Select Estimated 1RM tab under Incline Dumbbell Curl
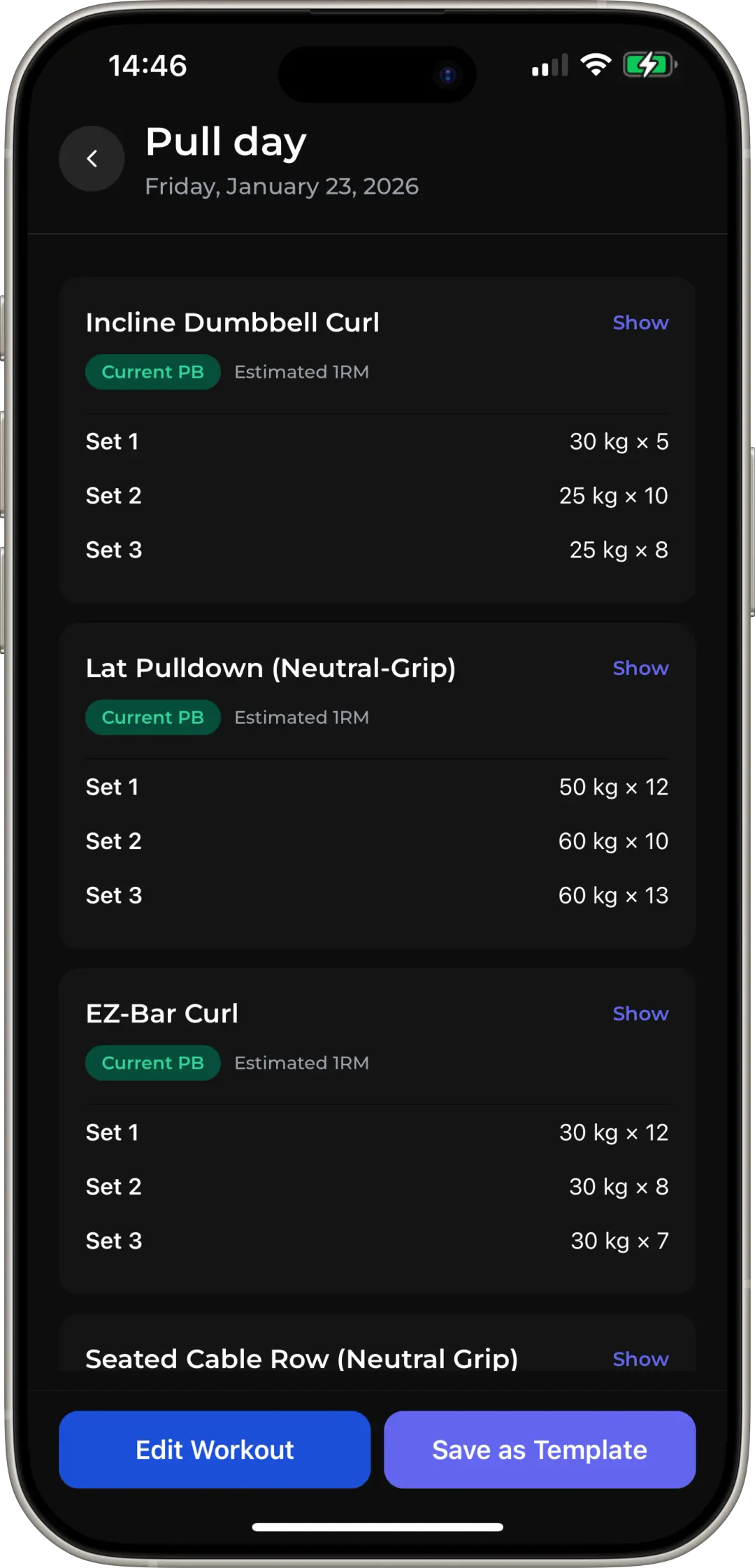755x1568 pixels. click(301, 371)
